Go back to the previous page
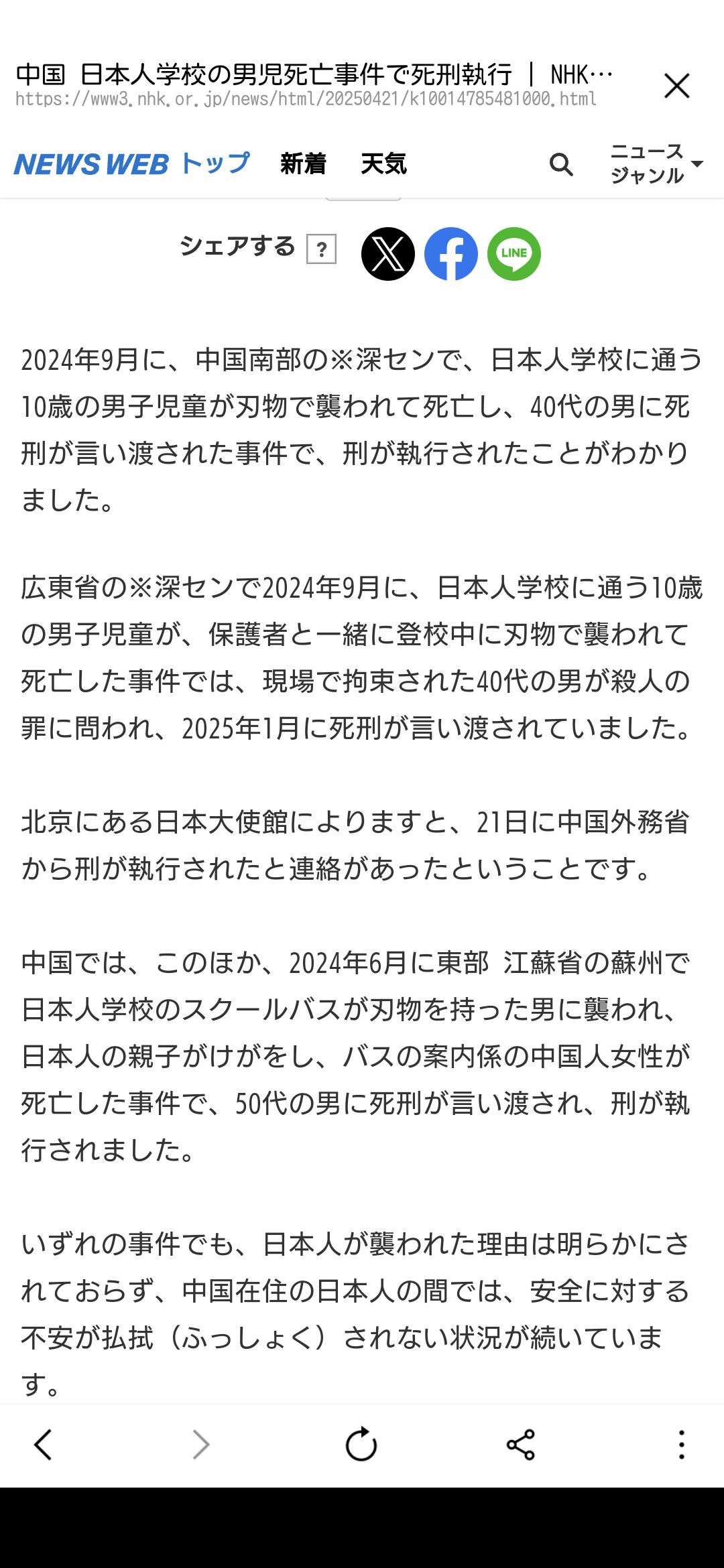Screen dimensions: 724x1568 pyautogui.click(x=43, y=1444)
